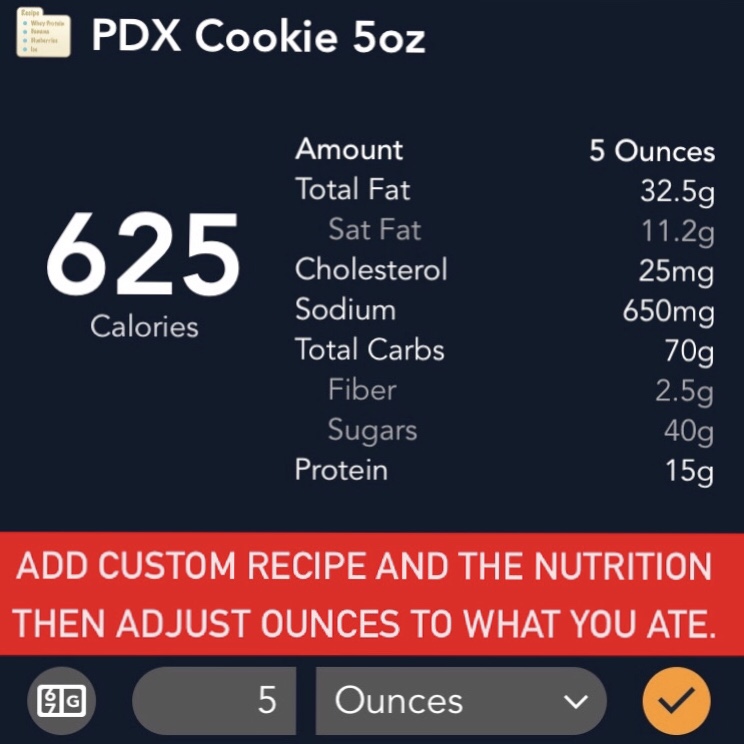The width and height of the screenshot is (744, 744).
Task: Confirm the entry with the orange checkmark
Action: (676, 701)
